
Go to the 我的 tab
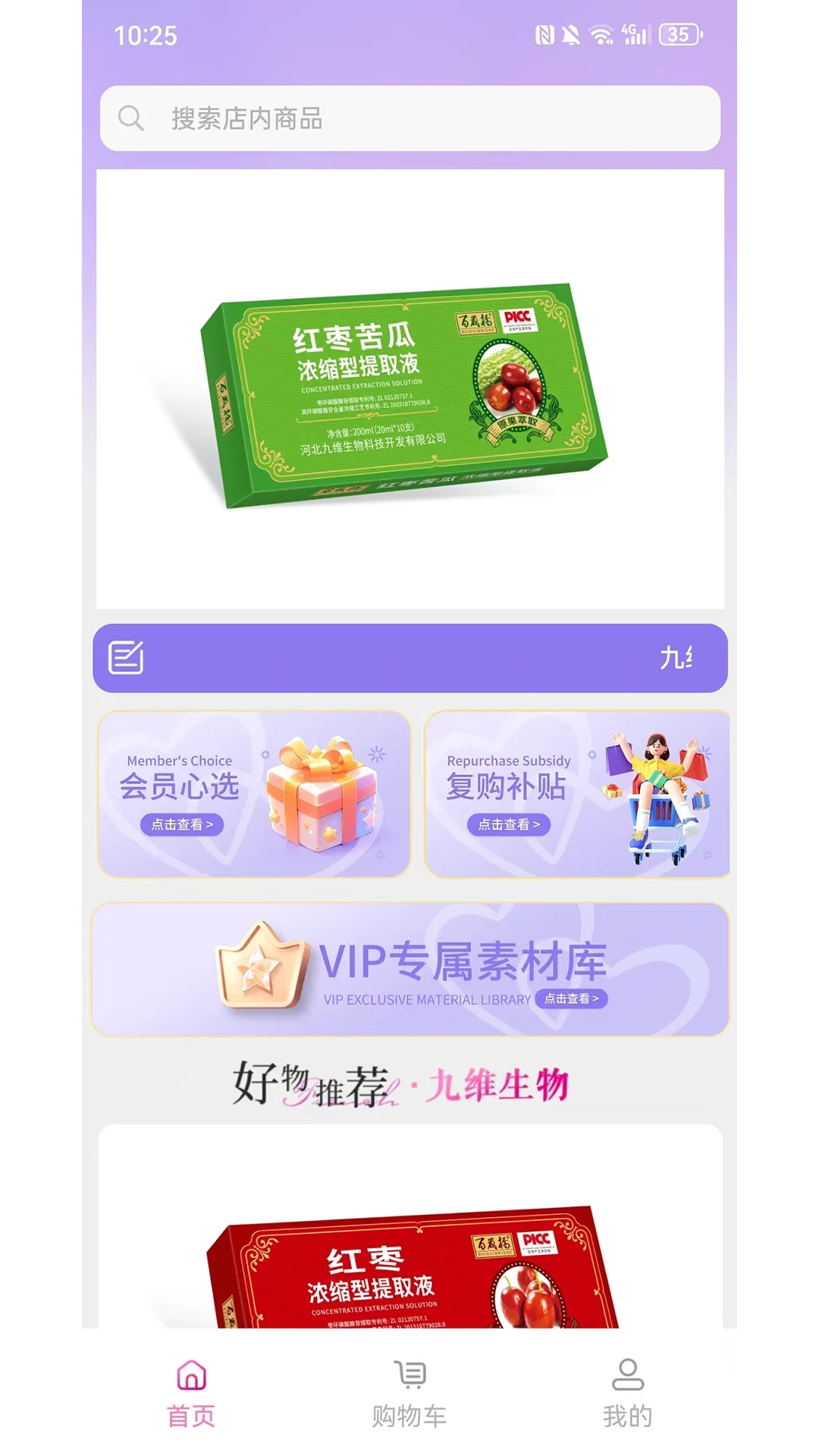[x=627, y=1394]
